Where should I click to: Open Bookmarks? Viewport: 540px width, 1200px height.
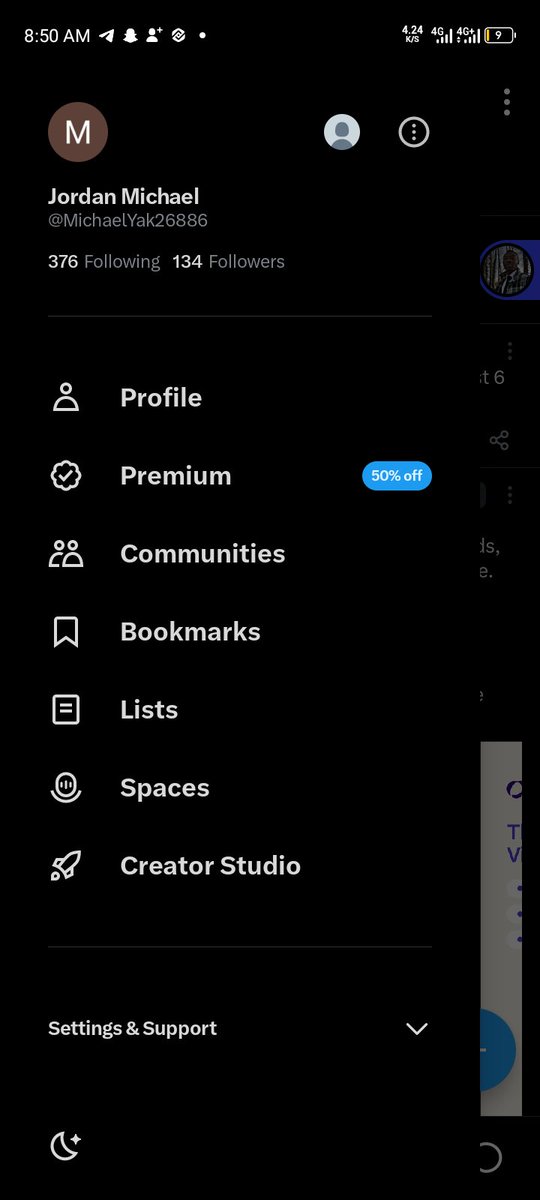pos(240,632)
